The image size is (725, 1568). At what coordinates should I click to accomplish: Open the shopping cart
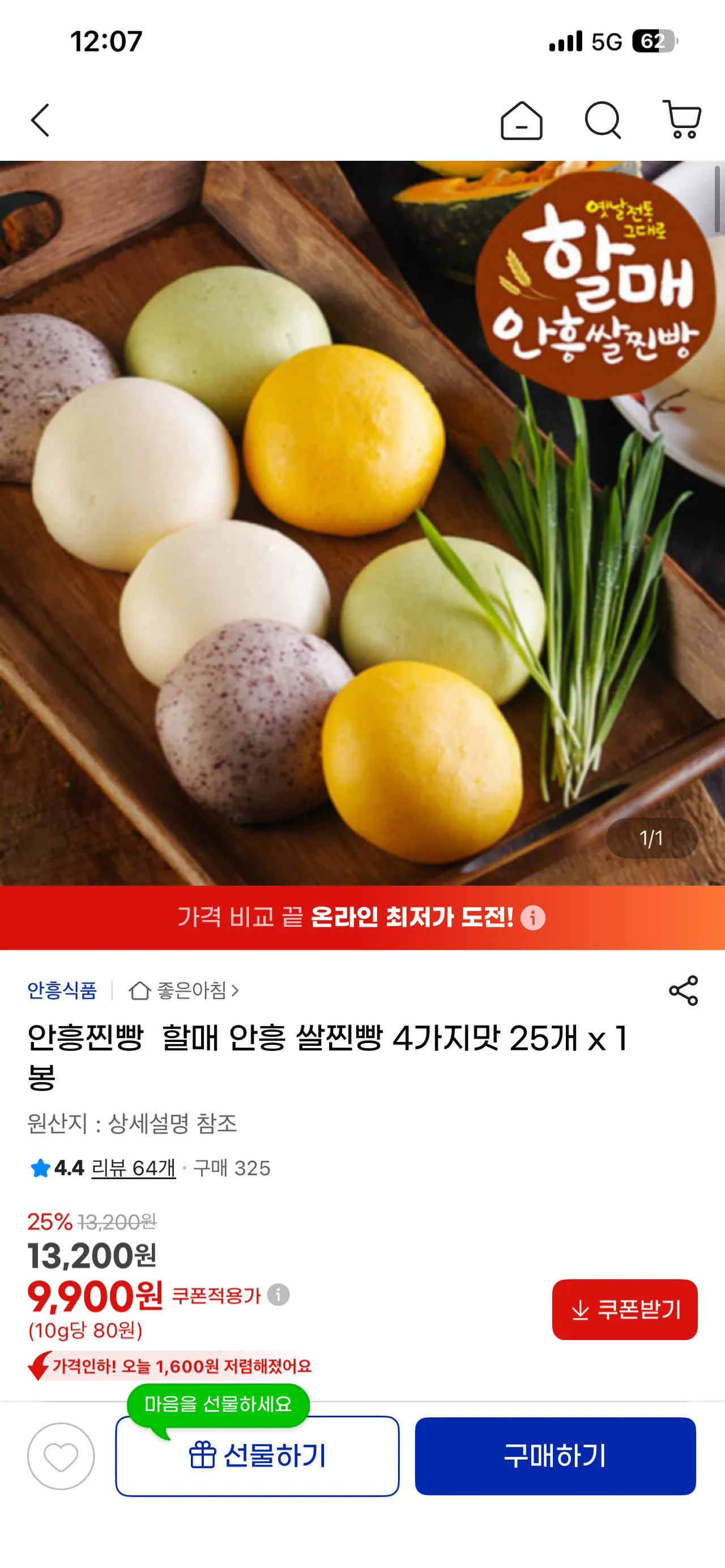tap(682, 120)
